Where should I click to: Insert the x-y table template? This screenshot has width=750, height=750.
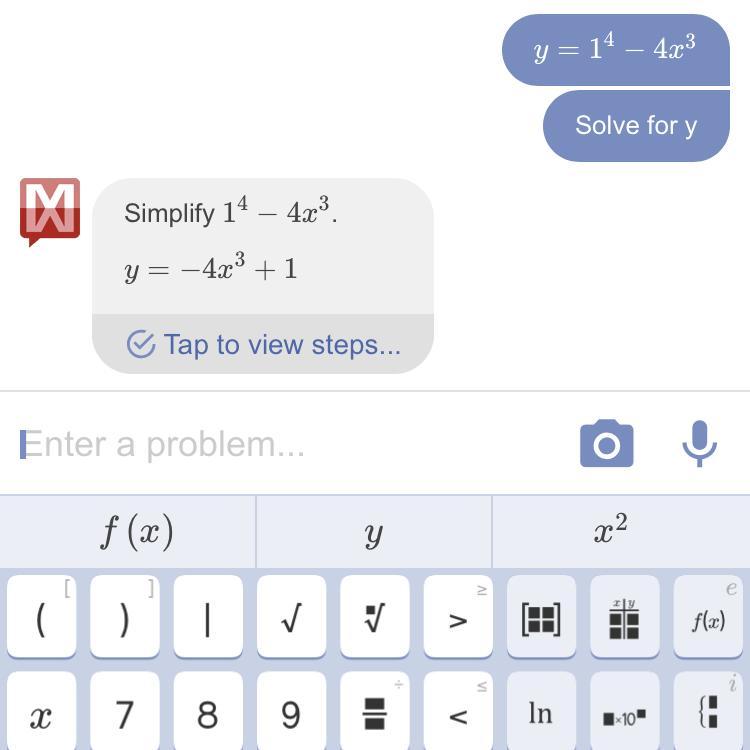(x=624, y=619)
